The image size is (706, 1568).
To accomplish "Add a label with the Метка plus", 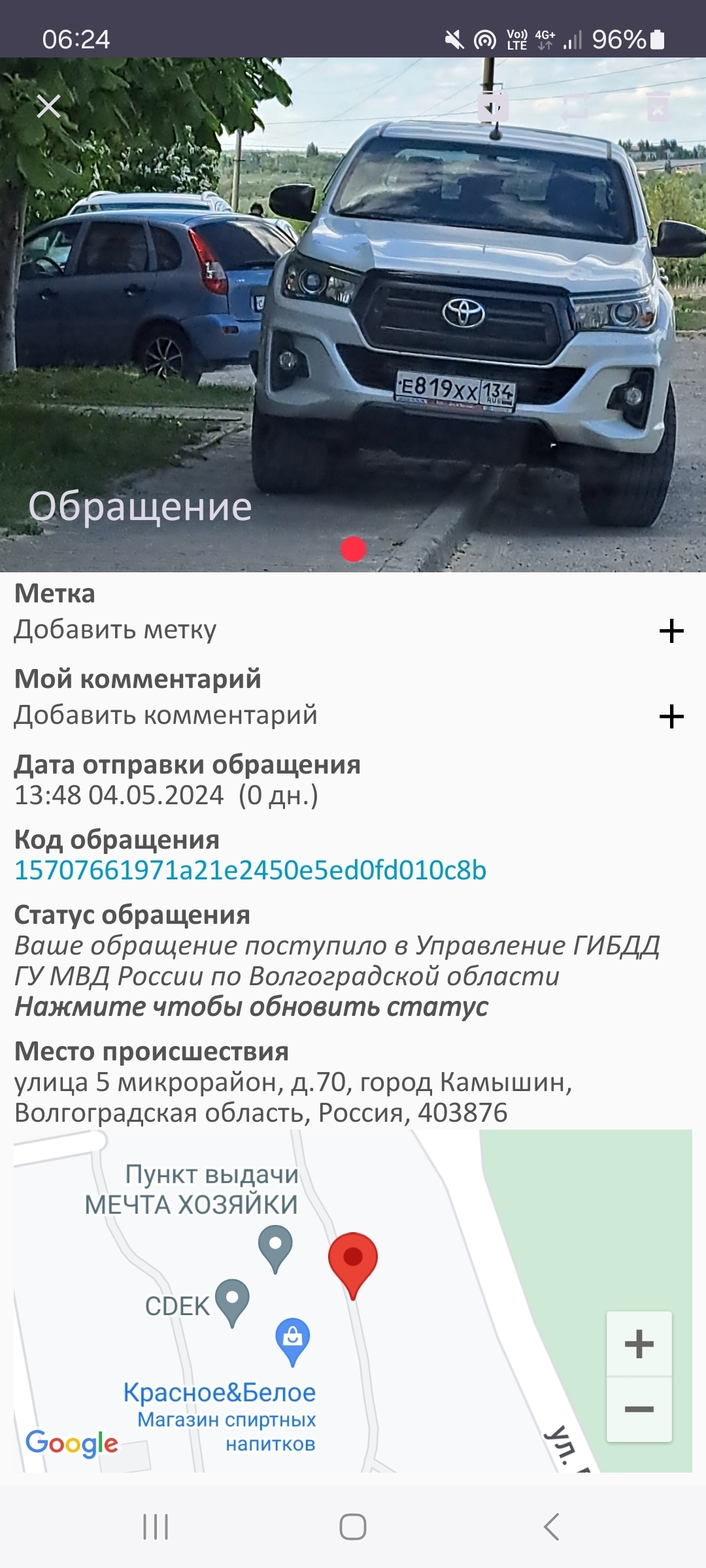I will (671, 631).
